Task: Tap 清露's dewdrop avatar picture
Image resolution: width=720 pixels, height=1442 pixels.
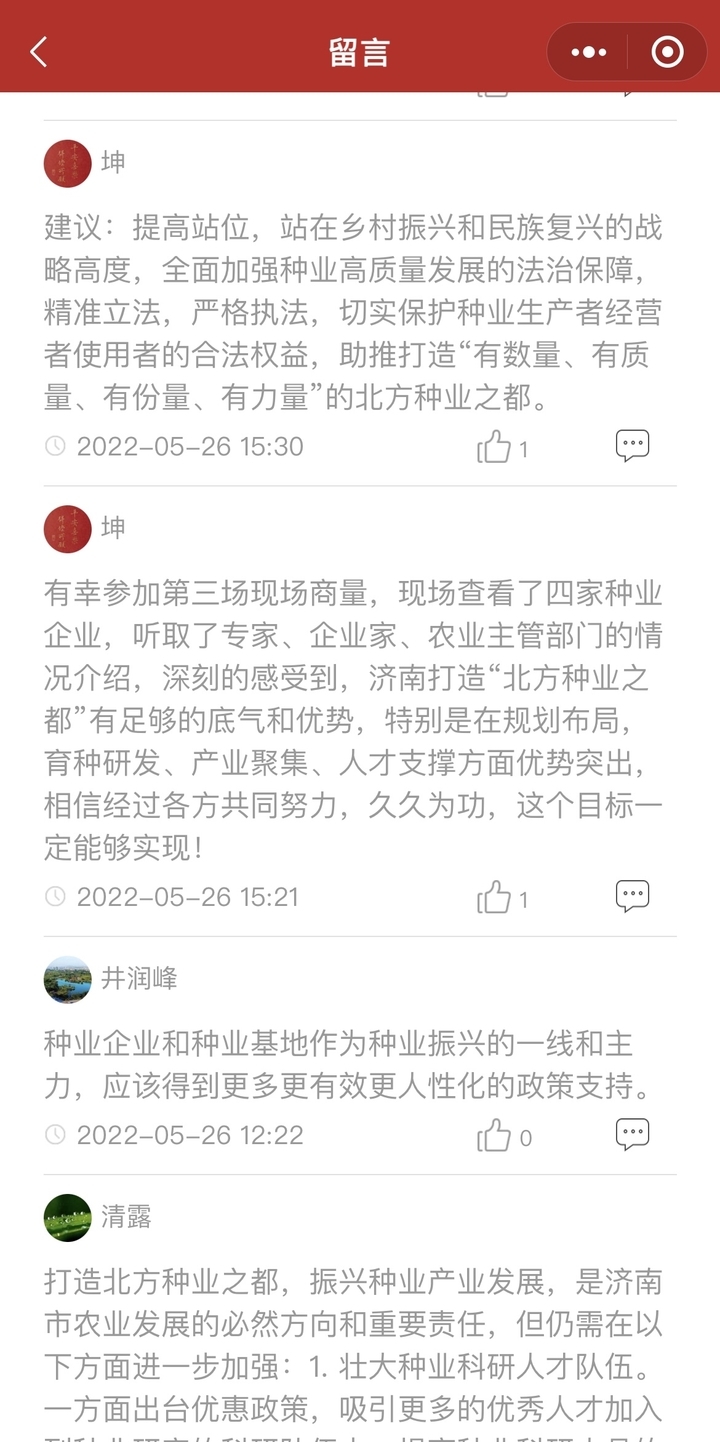Action: click(66, 1219)
